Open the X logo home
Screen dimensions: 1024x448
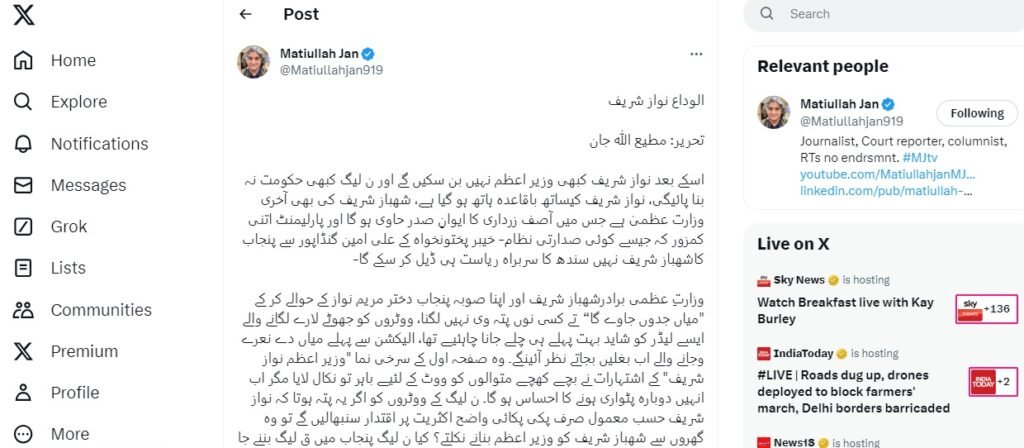coord(24,17)
